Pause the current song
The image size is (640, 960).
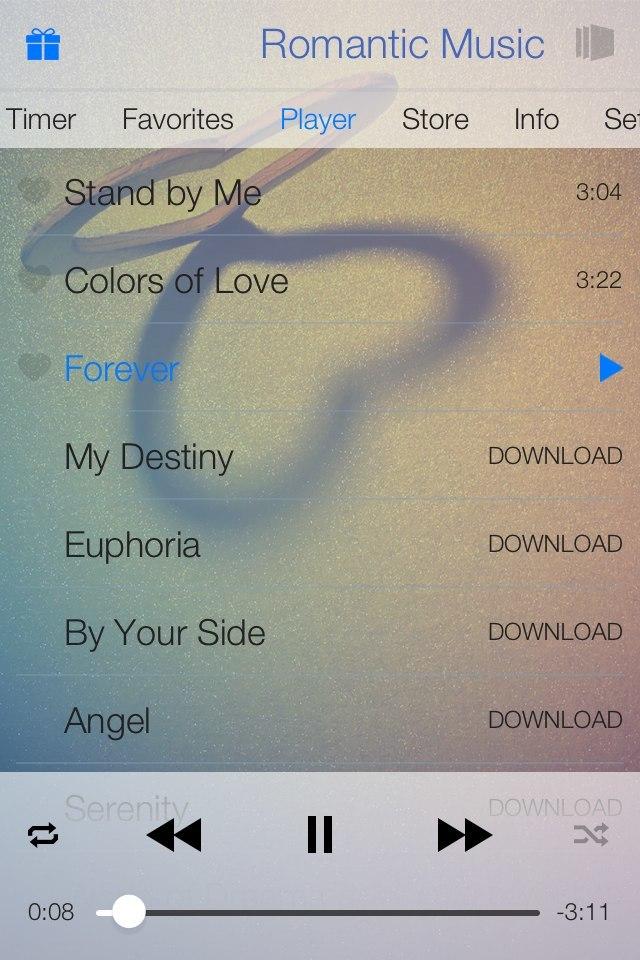320,835
